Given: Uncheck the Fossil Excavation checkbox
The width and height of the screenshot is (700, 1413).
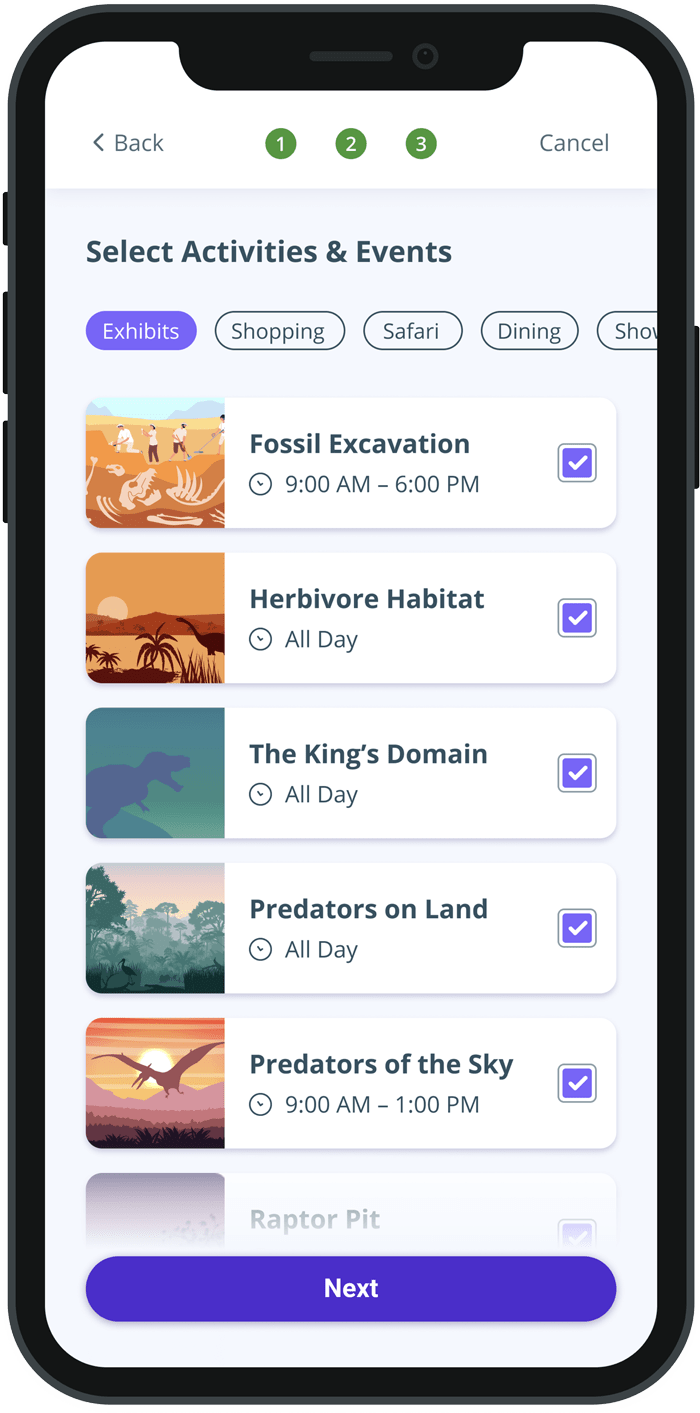Looking at the screenshot, I should [577, 463].
